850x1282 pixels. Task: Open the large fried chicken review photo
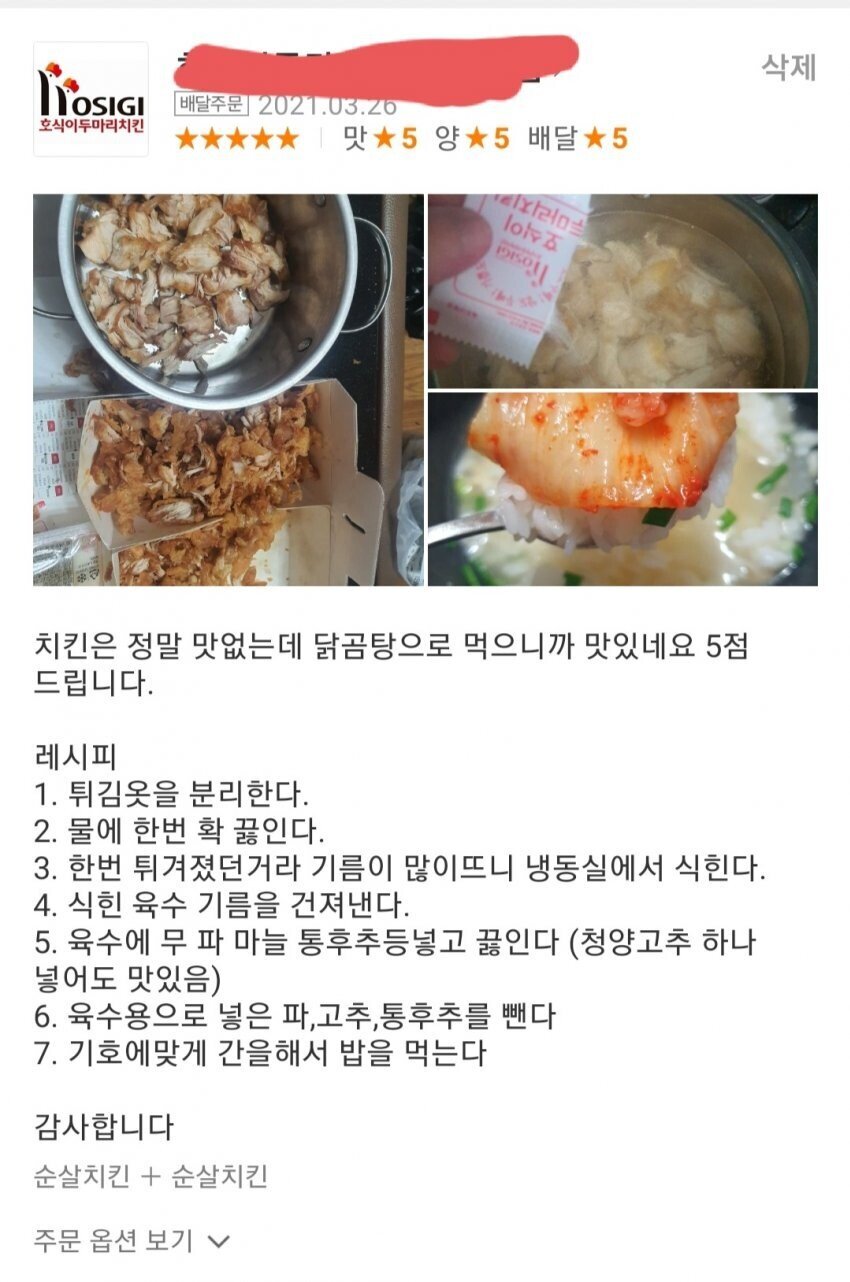pos(228,390)
